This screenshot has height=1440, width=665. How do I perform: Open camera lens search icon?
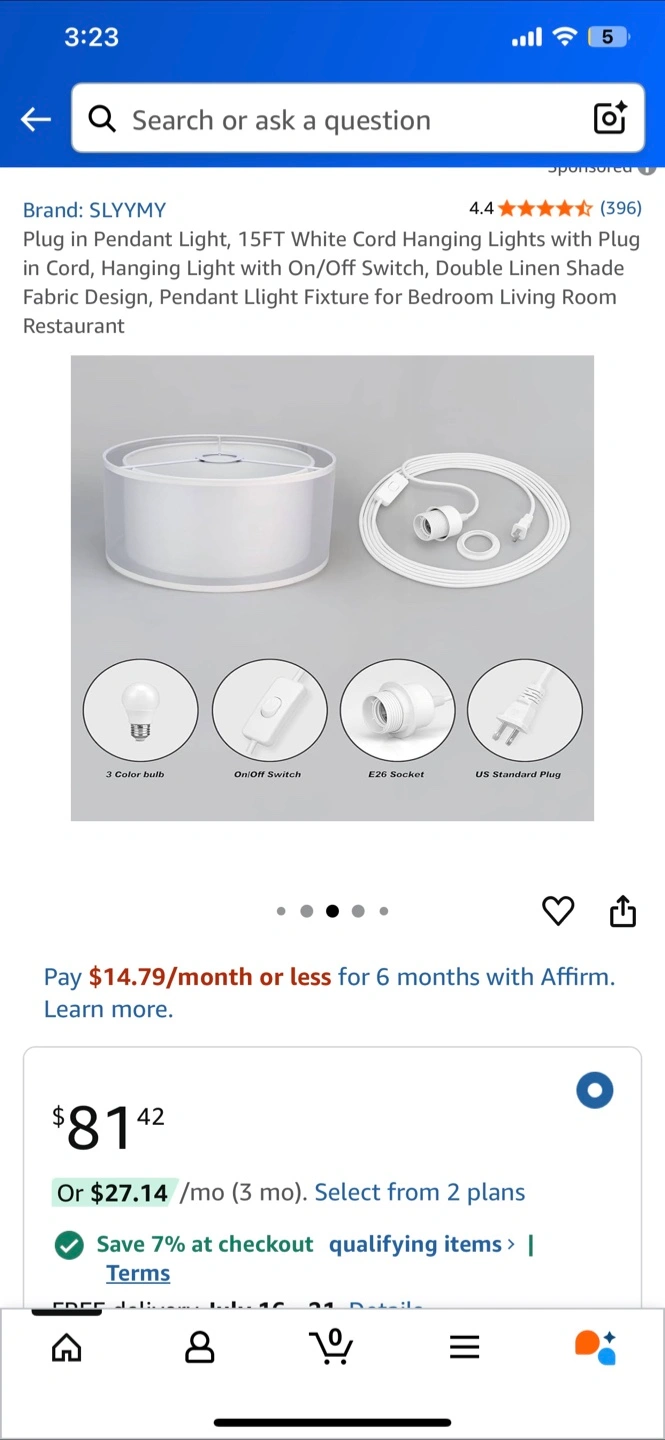click(x=610, y=119)
